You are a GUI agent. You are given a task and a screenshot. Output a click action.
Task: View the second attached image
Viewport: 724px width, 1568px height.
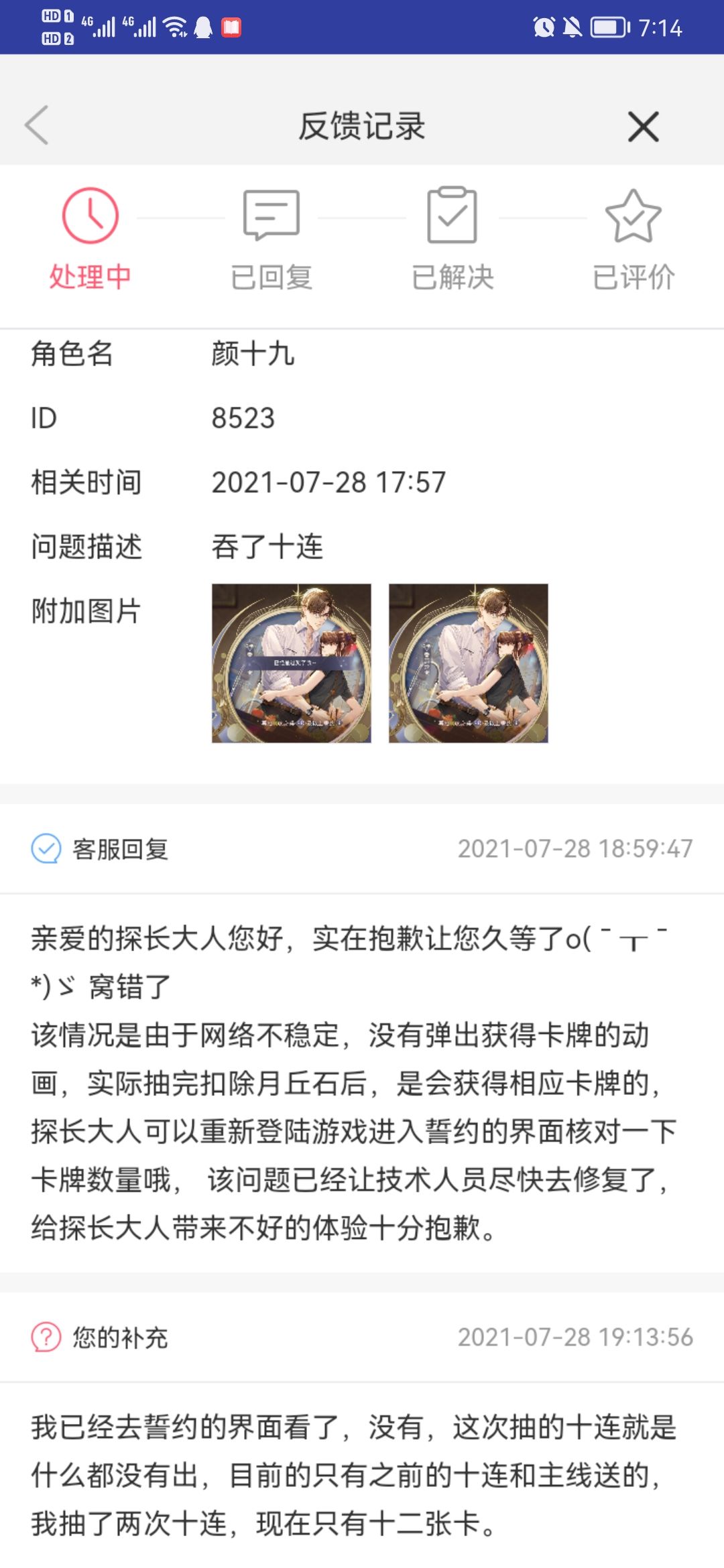pos(469,663)
